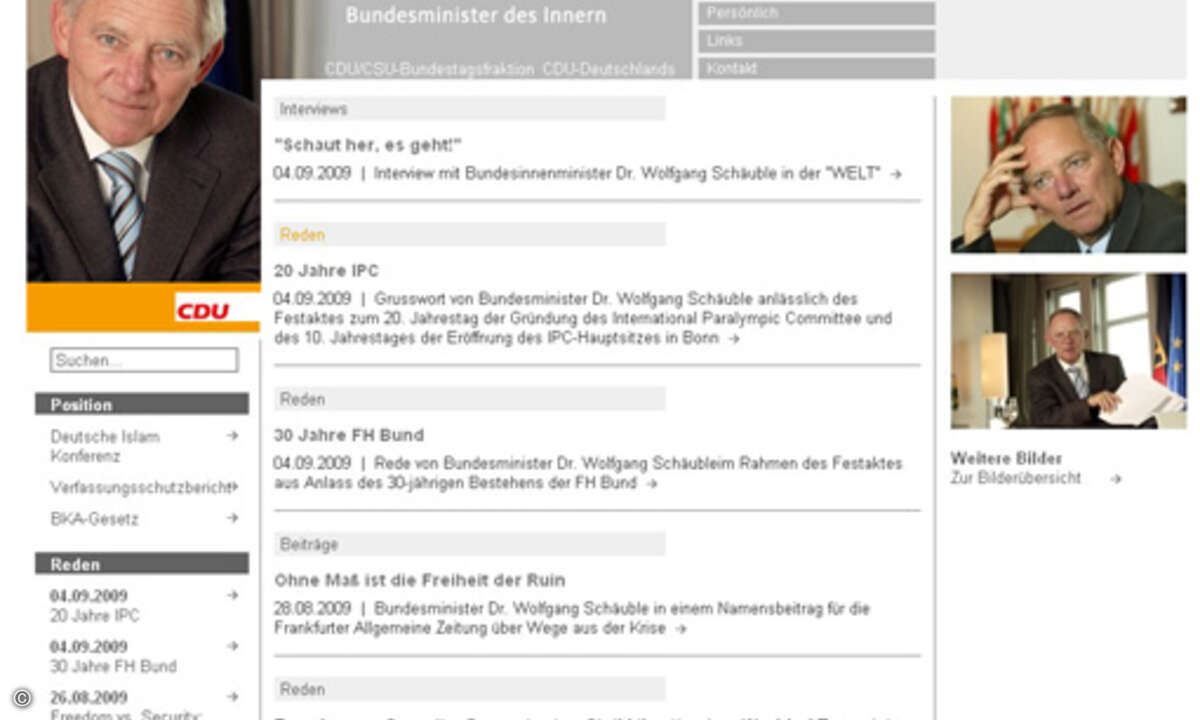Open the Rede article 30 Jahre FH Bund
Screen dimensions: 1200x720
(x=349, y=435)
